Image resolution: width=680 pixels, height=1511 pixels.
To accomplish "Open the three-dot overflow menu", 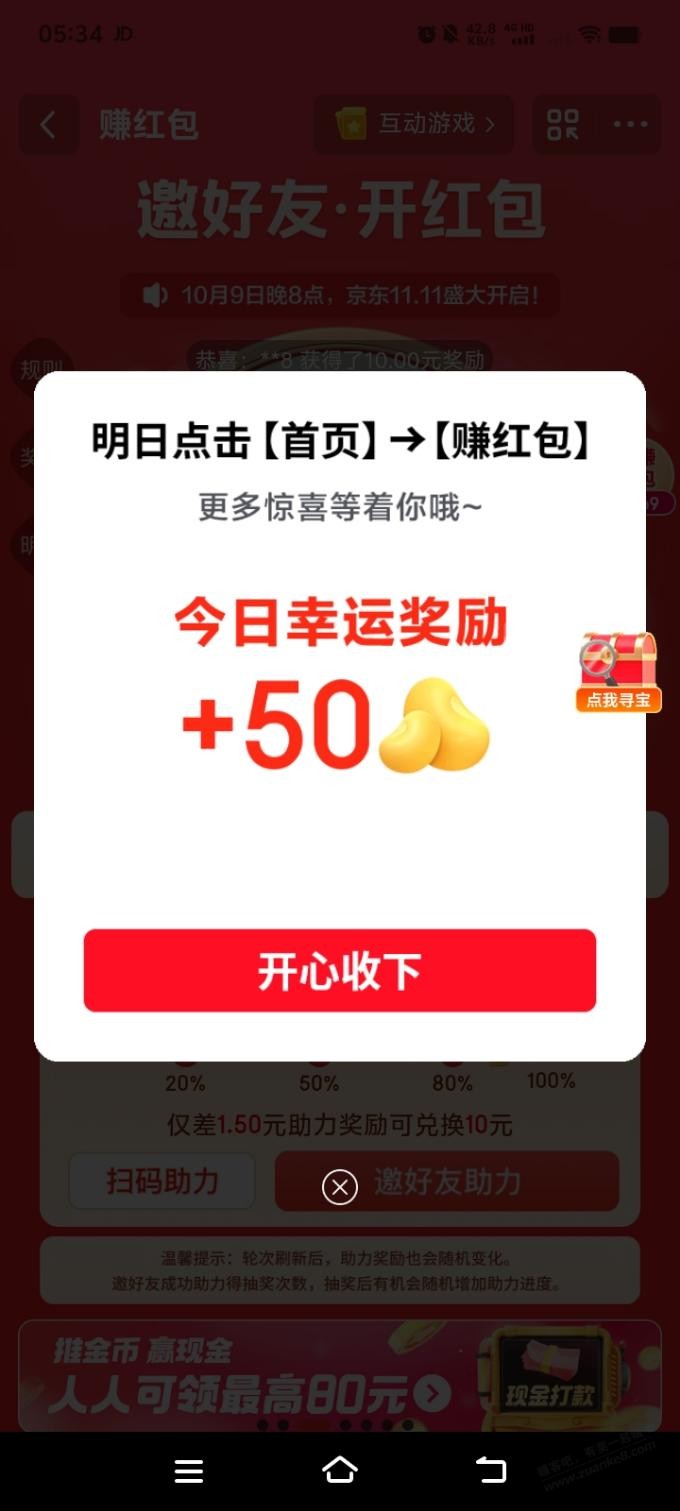I will pos(630,125).
